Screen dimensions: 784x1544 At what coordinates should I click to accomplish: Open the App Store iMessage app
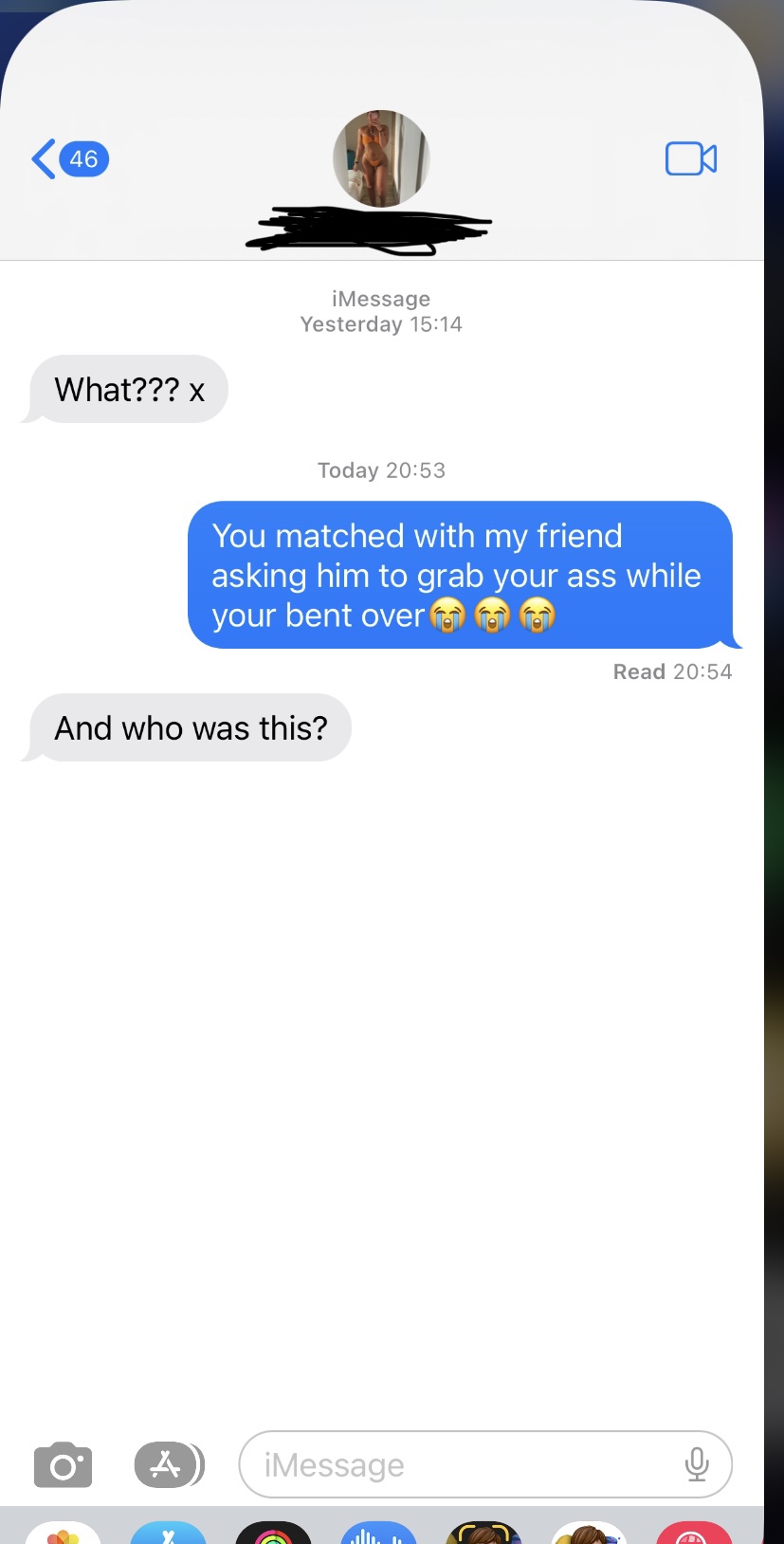pyautogui.click(x=168, y=1533)
